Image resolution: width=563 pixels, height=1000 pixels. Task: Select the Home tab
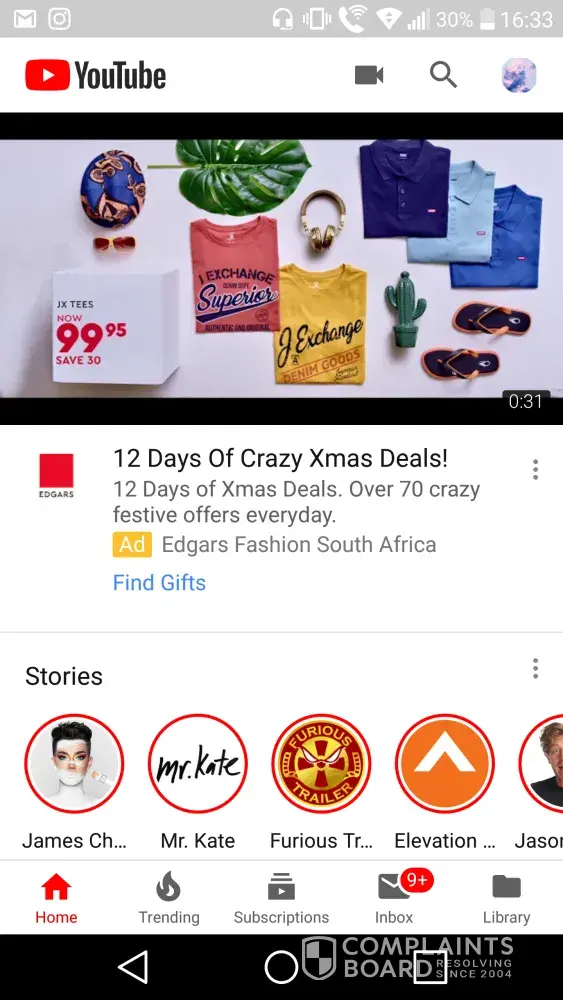point(56,899)
